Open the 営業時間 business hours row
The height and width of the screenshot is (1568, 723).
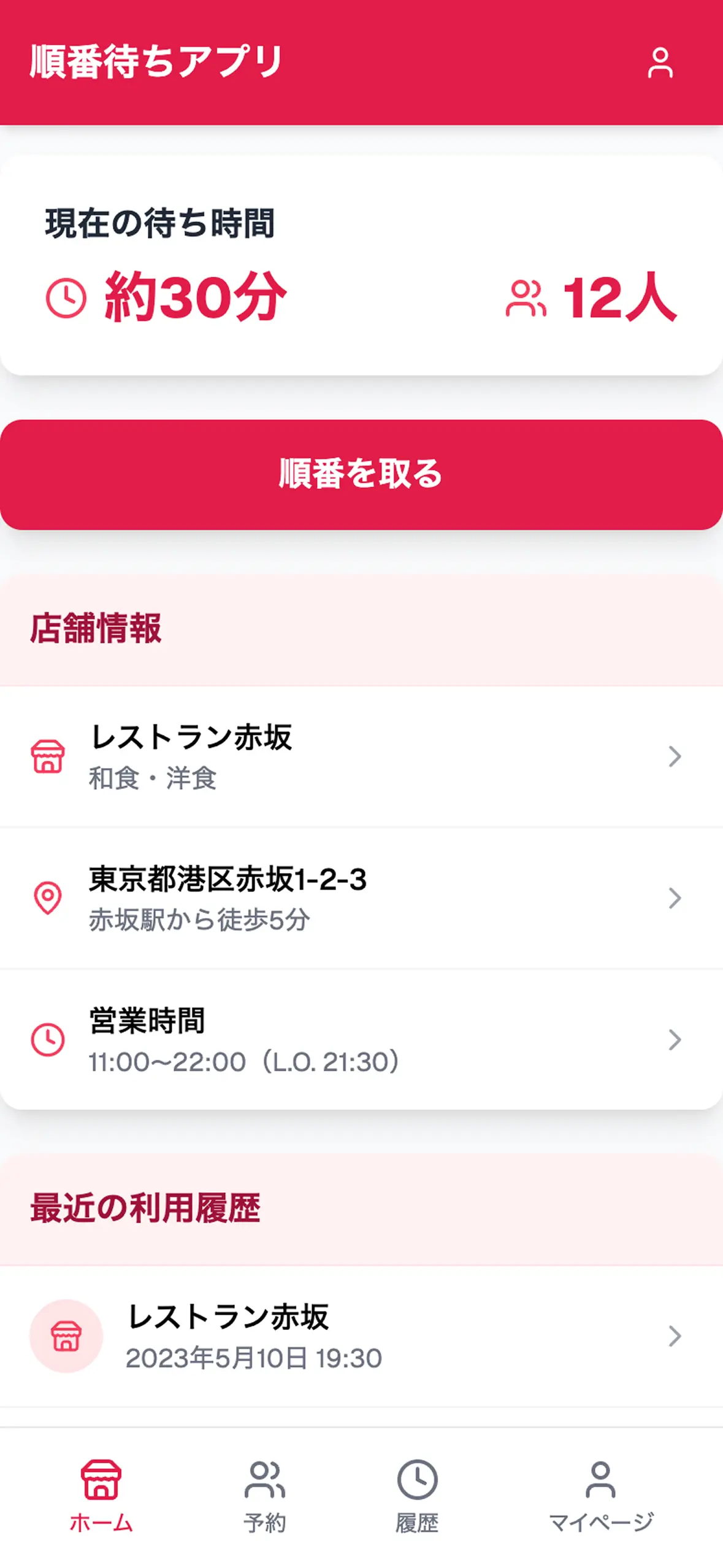point(361,1039)
